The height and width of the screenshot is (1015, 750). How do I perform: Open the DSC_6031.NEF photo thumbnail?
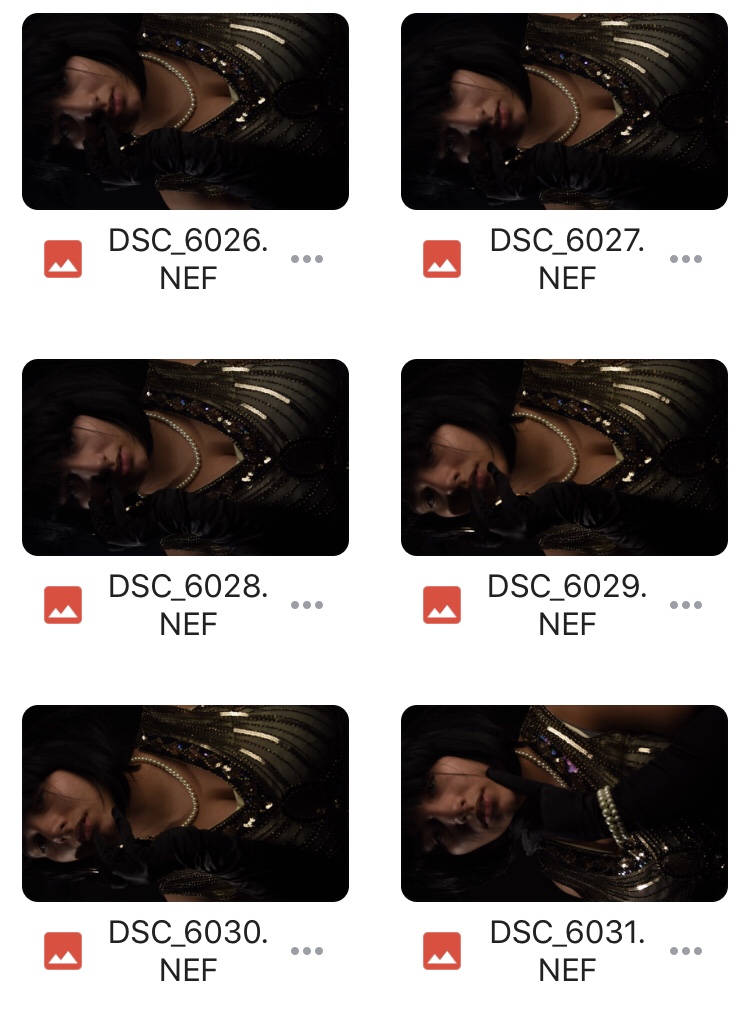tap(564, 803)
